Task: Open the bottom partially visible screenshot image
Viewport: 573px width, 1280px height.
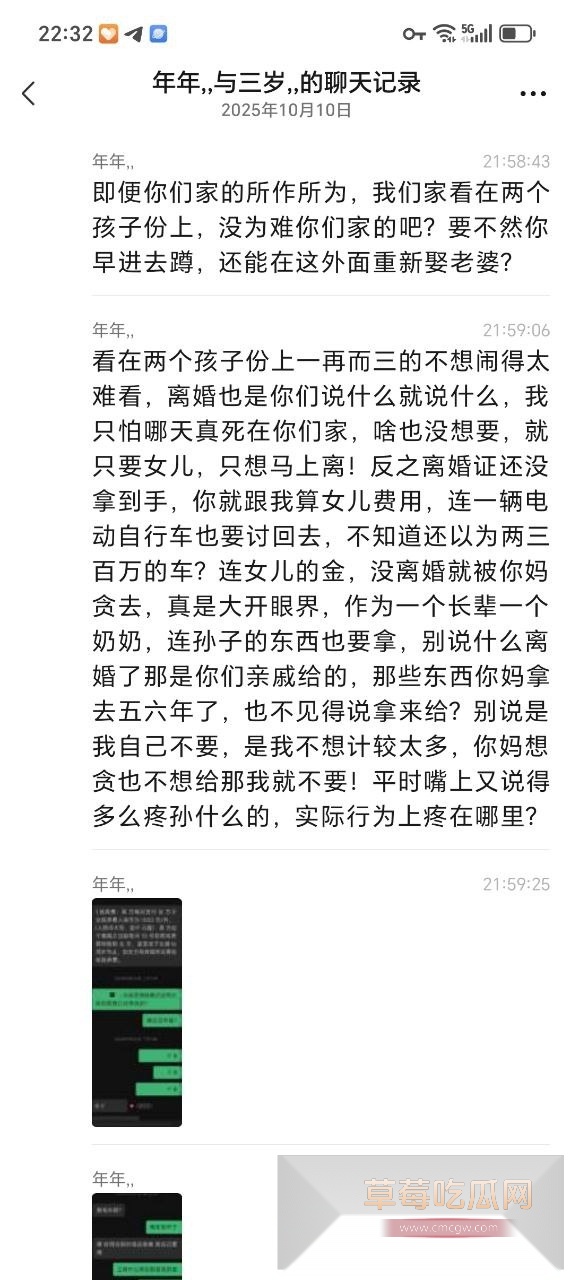Action: pyautogui.click(x=137, y=1236)
